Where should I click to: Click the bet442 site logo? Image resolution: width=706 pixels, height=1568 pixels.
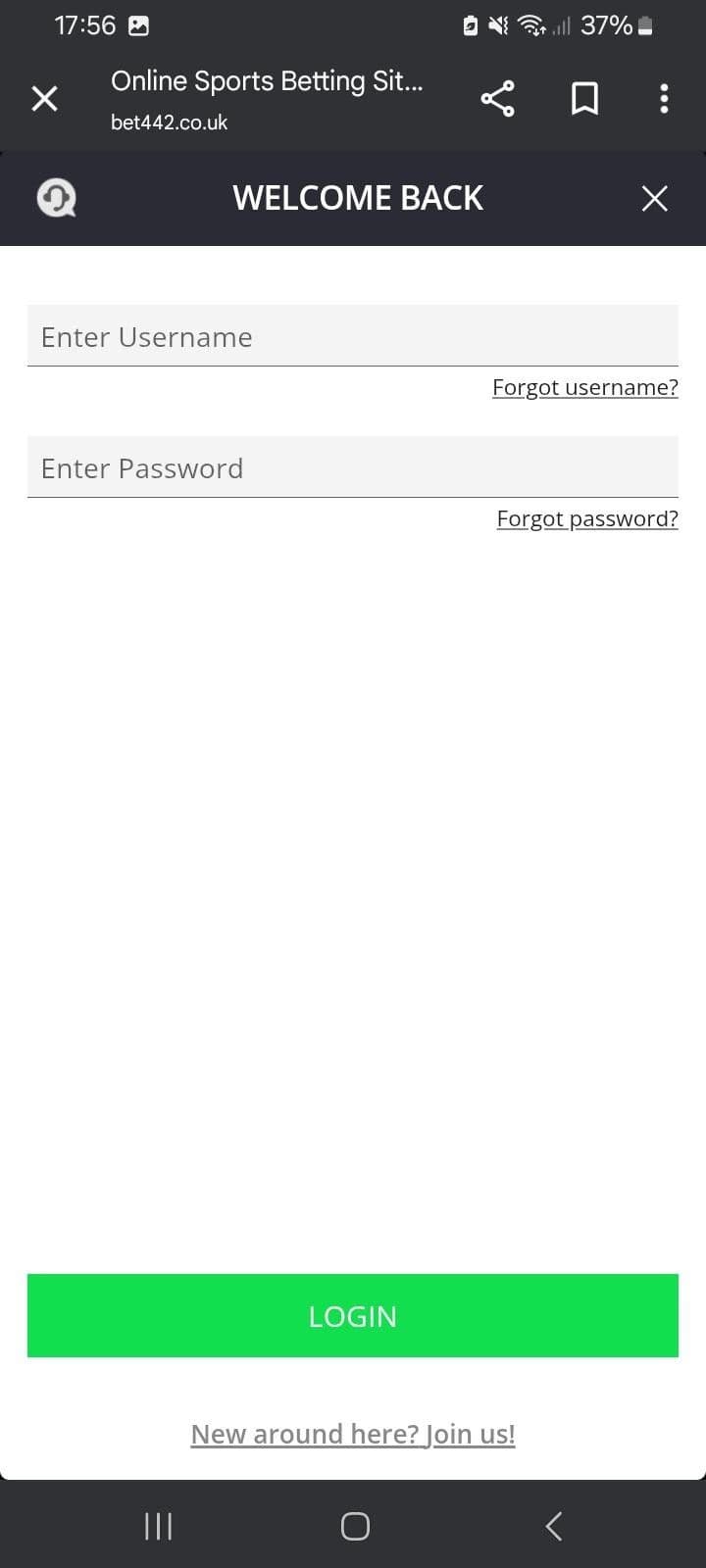point(56,197)
